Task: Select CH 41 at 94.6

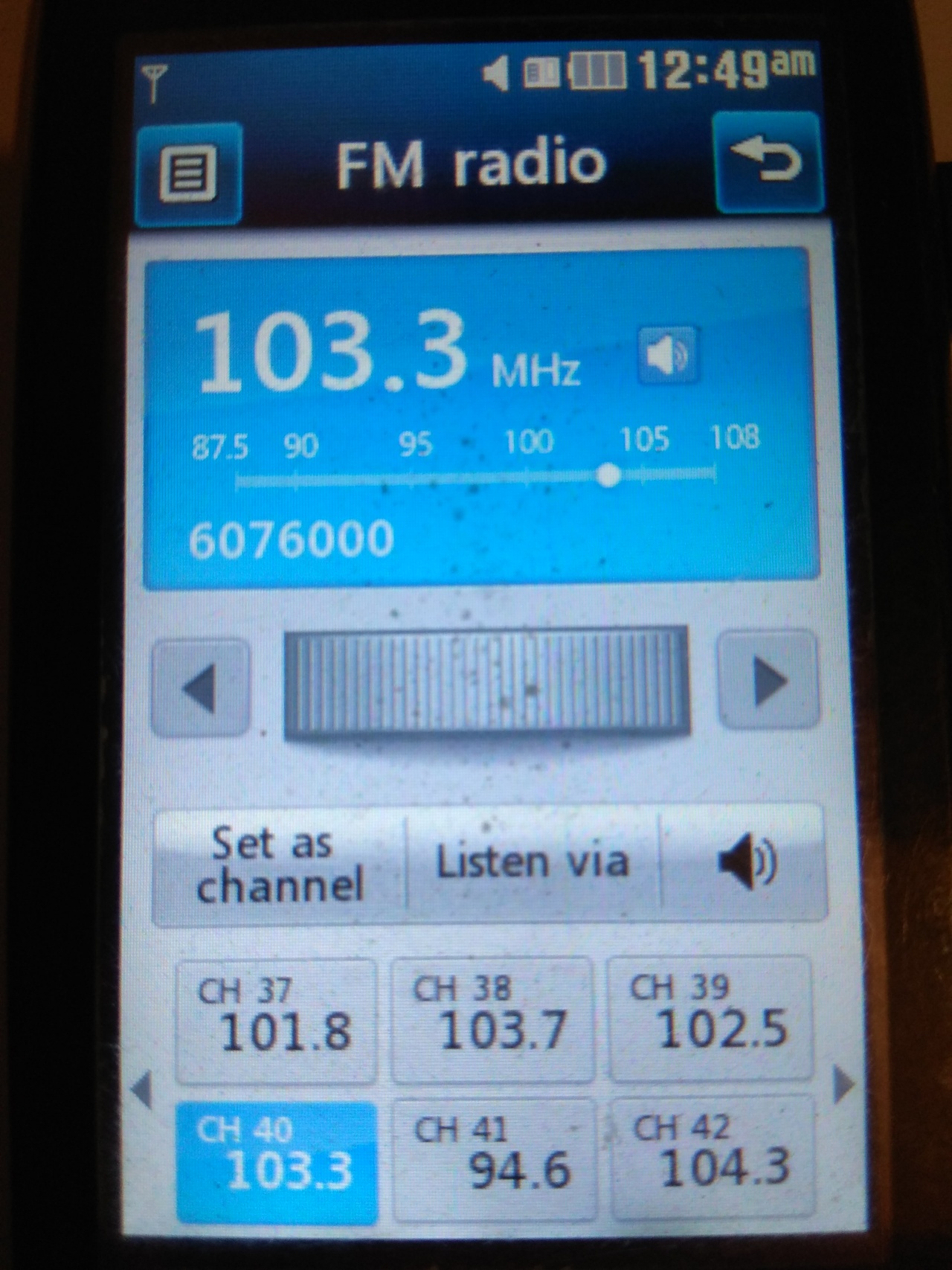Action: (494, 1159)
